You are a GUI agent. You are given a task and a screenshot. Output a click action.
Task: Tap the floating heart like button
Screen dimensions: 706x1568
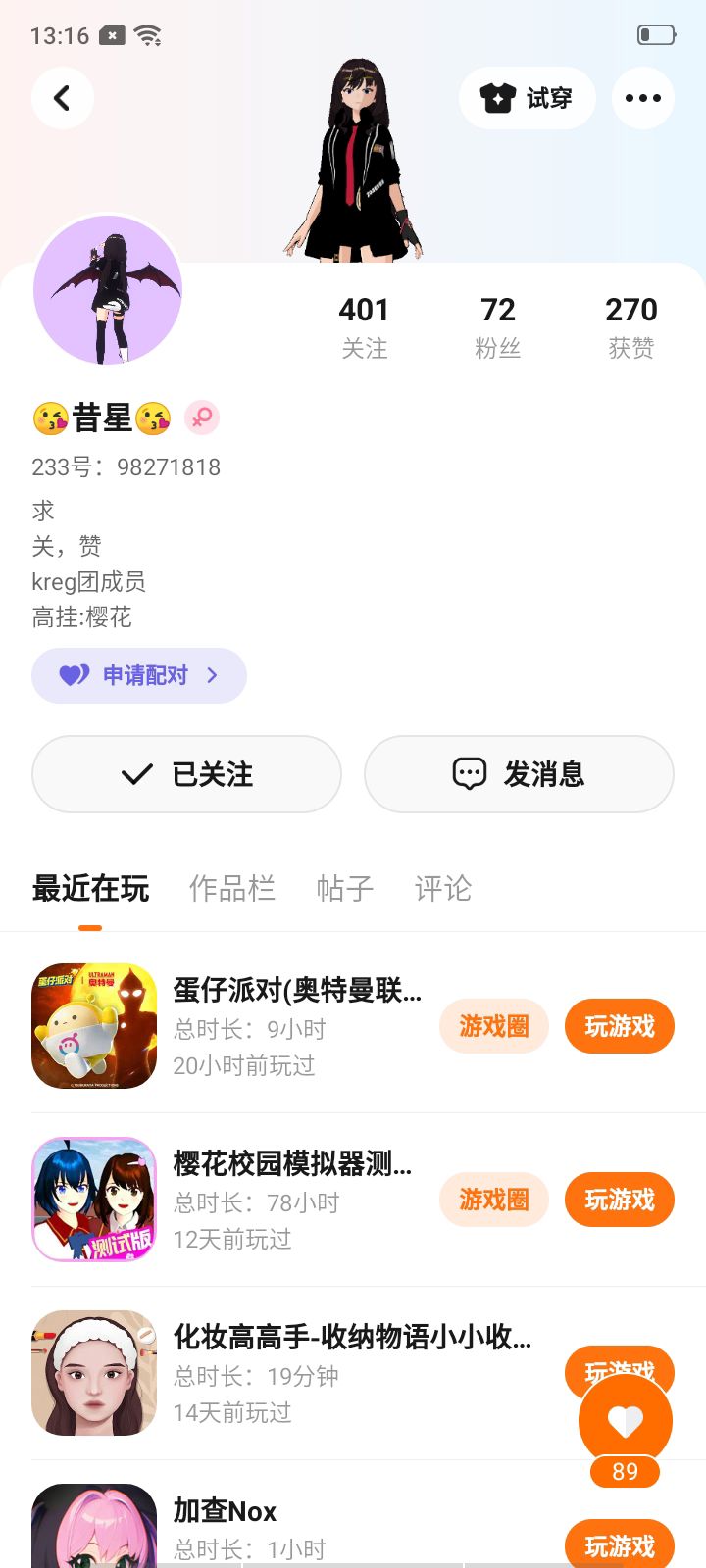pyautogui.click(x=625, y=1421)
